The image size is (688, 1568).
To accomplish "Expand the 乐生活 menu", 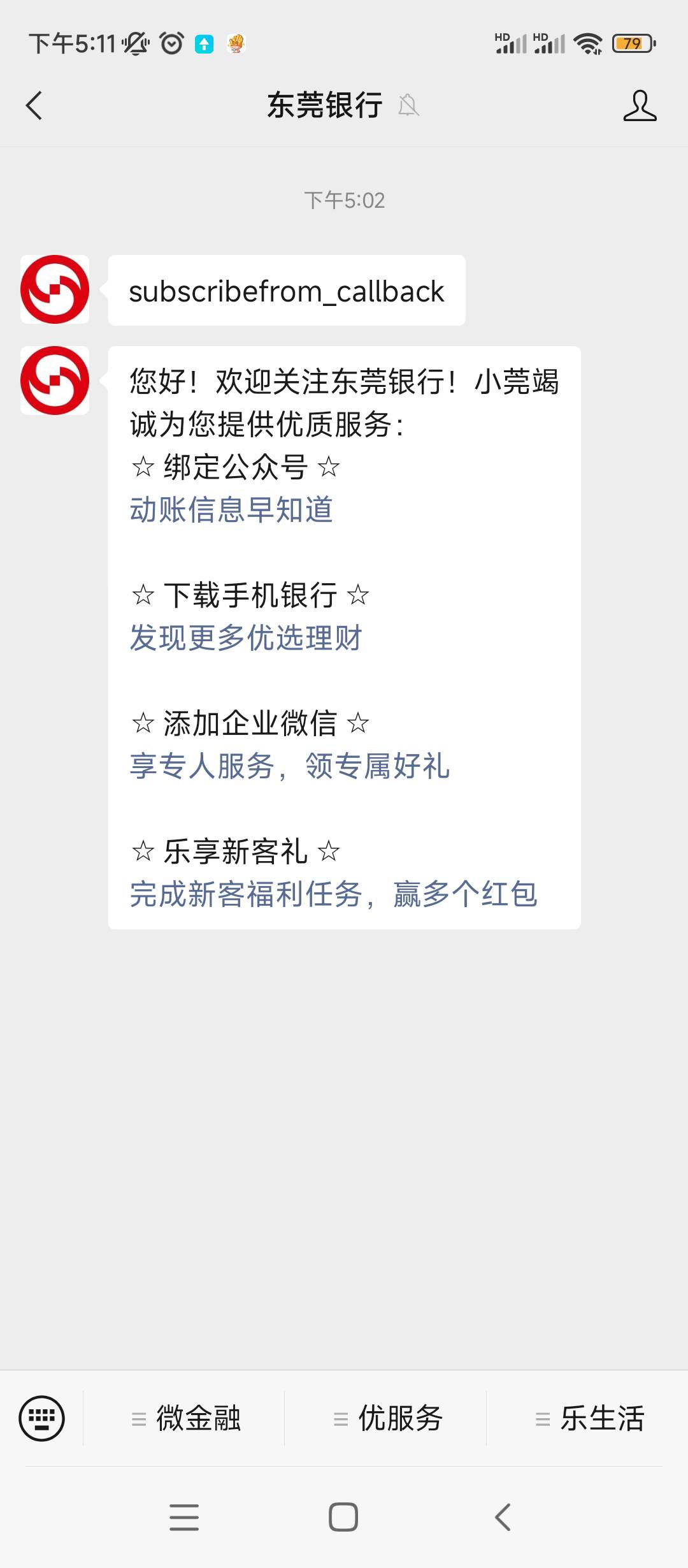I will [588, 1418].
